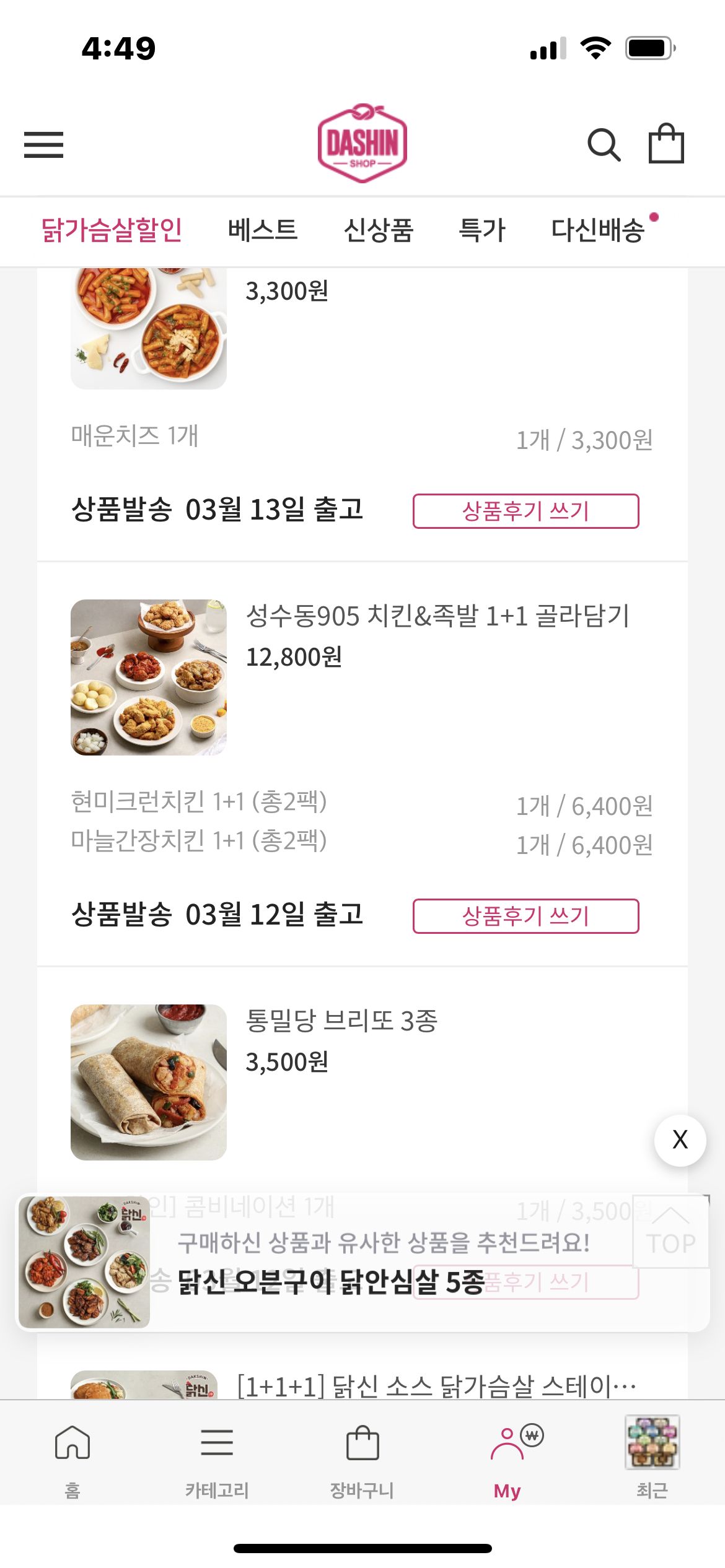Switch to the 닭가슴살할인 tab

pyautogui.click(x=112, y=230)
